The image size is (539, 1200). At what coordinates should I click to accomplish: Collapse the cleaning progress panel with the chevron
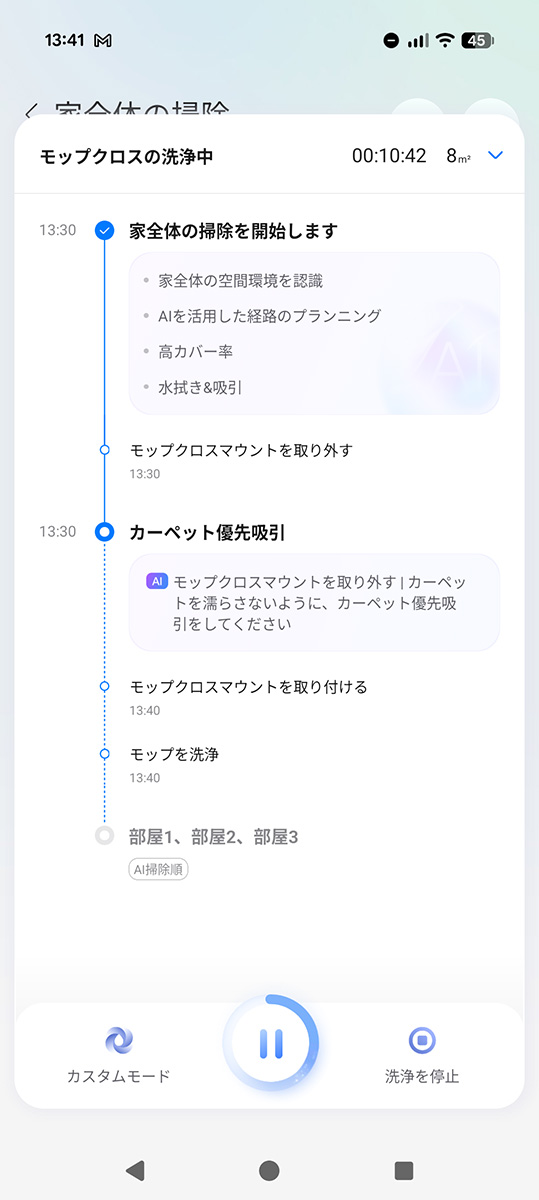(x=495, y=156)
